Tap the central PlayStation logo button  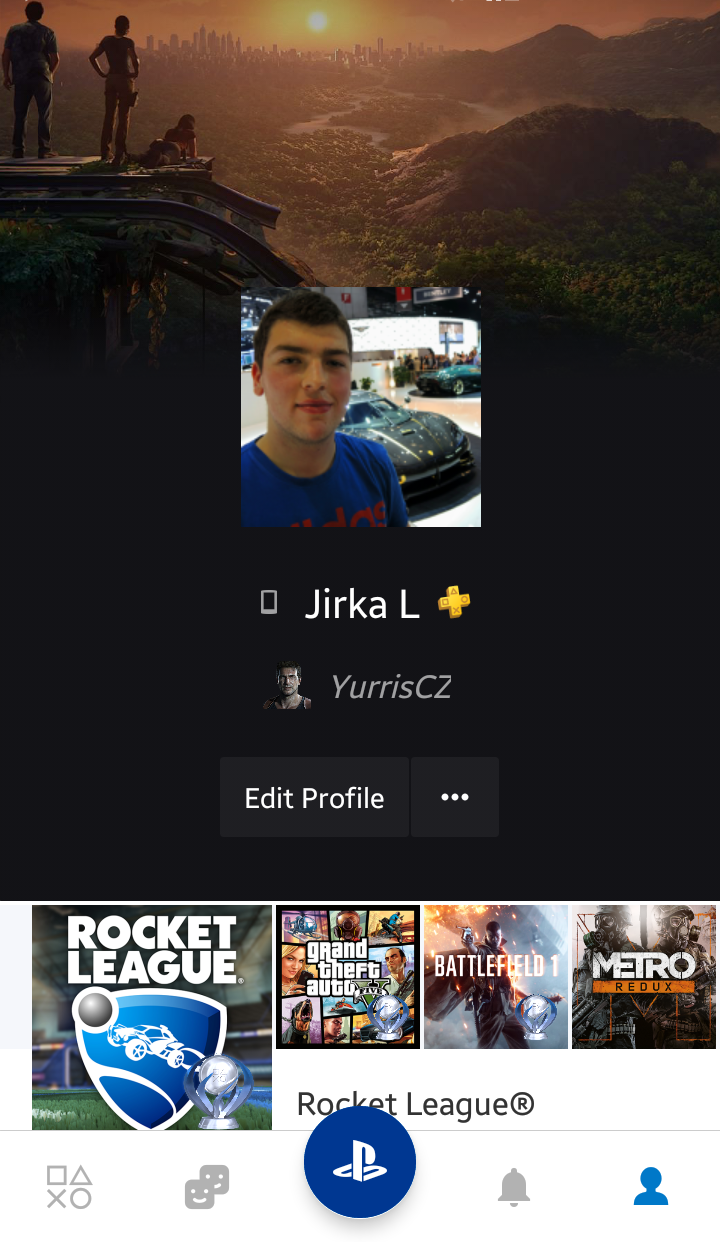point(360,1163)
